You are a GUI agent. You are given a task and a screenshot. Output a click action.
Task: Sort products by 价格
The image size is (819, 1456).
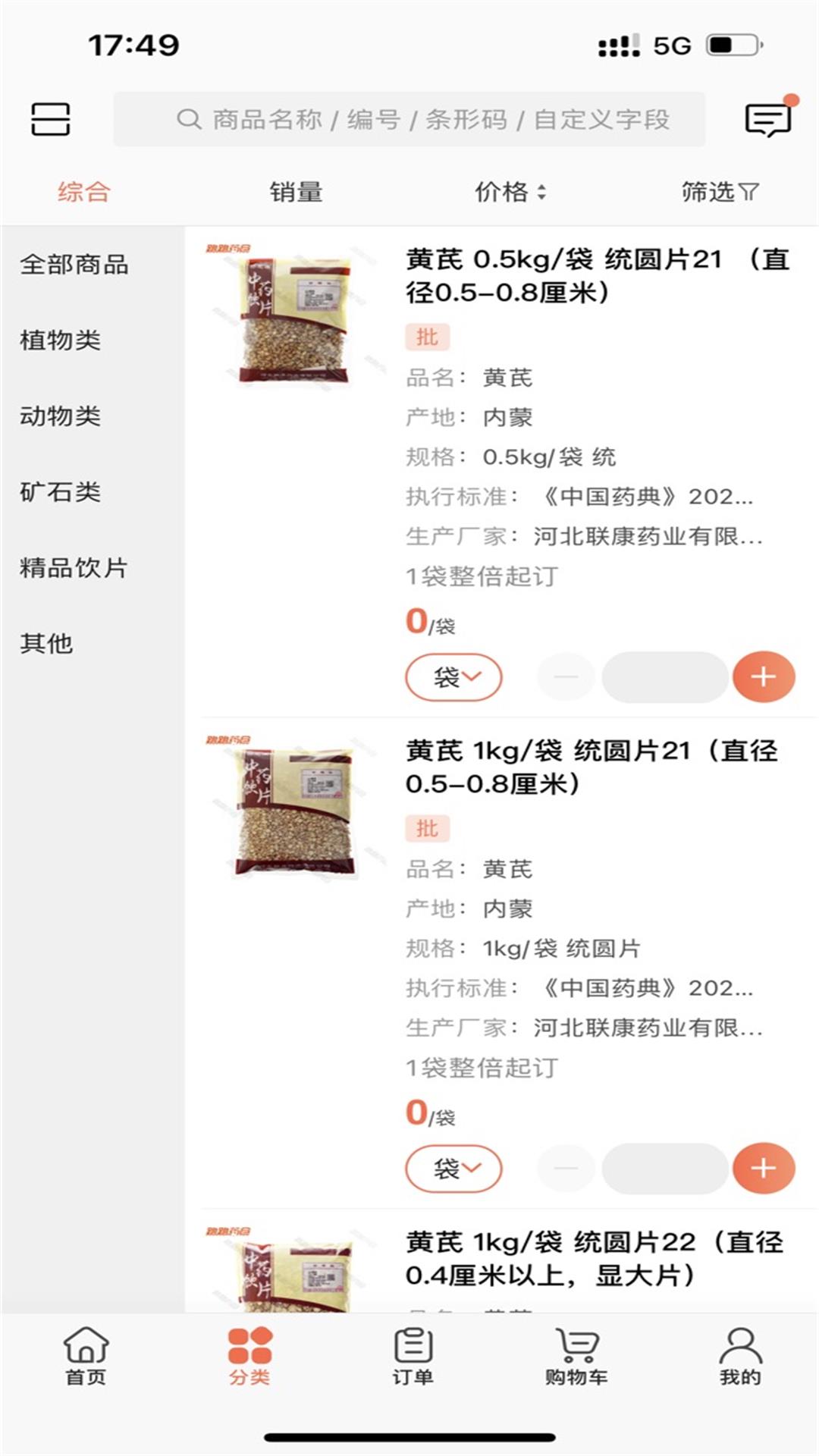(x=510, y=192)
